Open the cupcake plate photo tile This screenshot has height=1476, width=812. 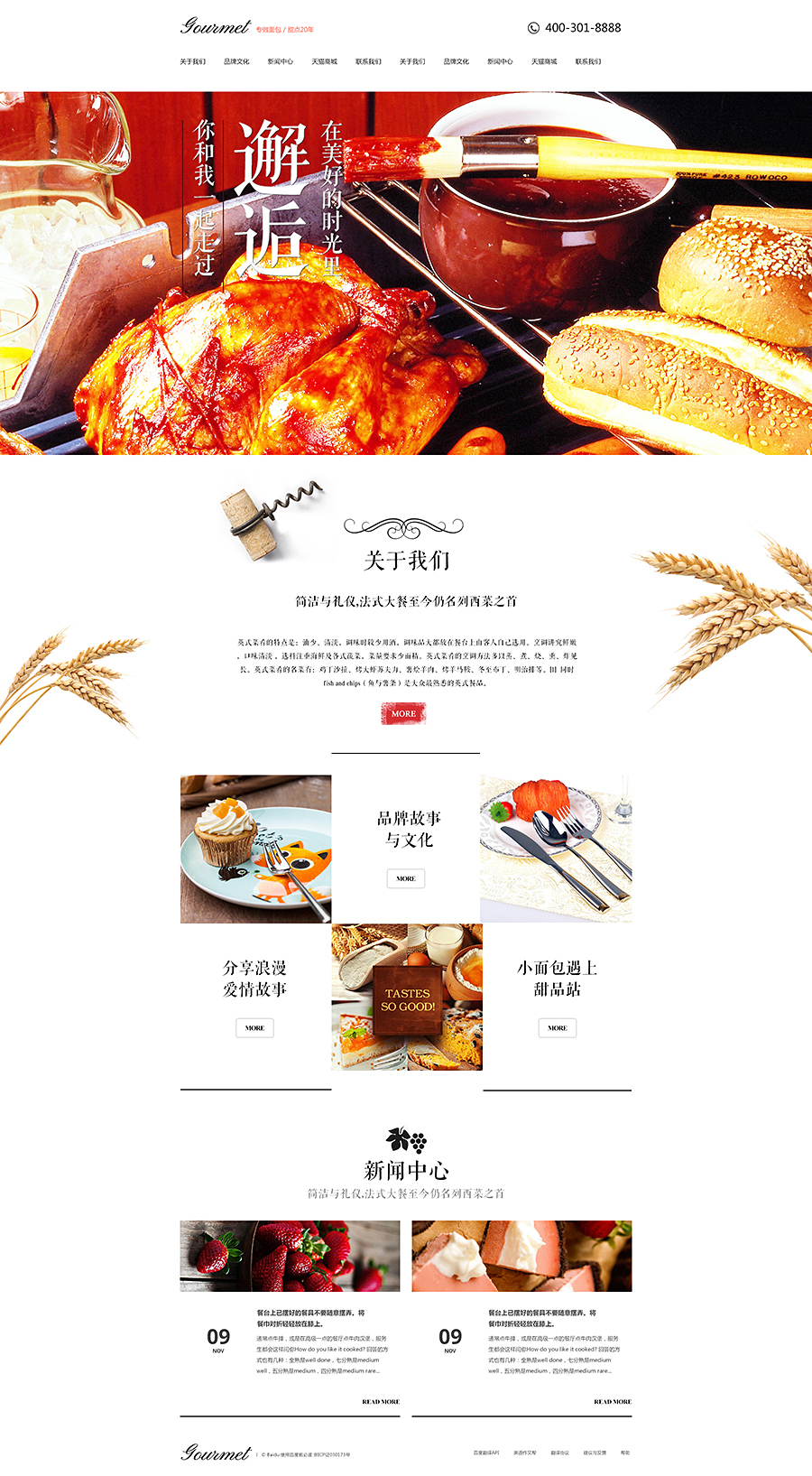[x=255, y=849]
